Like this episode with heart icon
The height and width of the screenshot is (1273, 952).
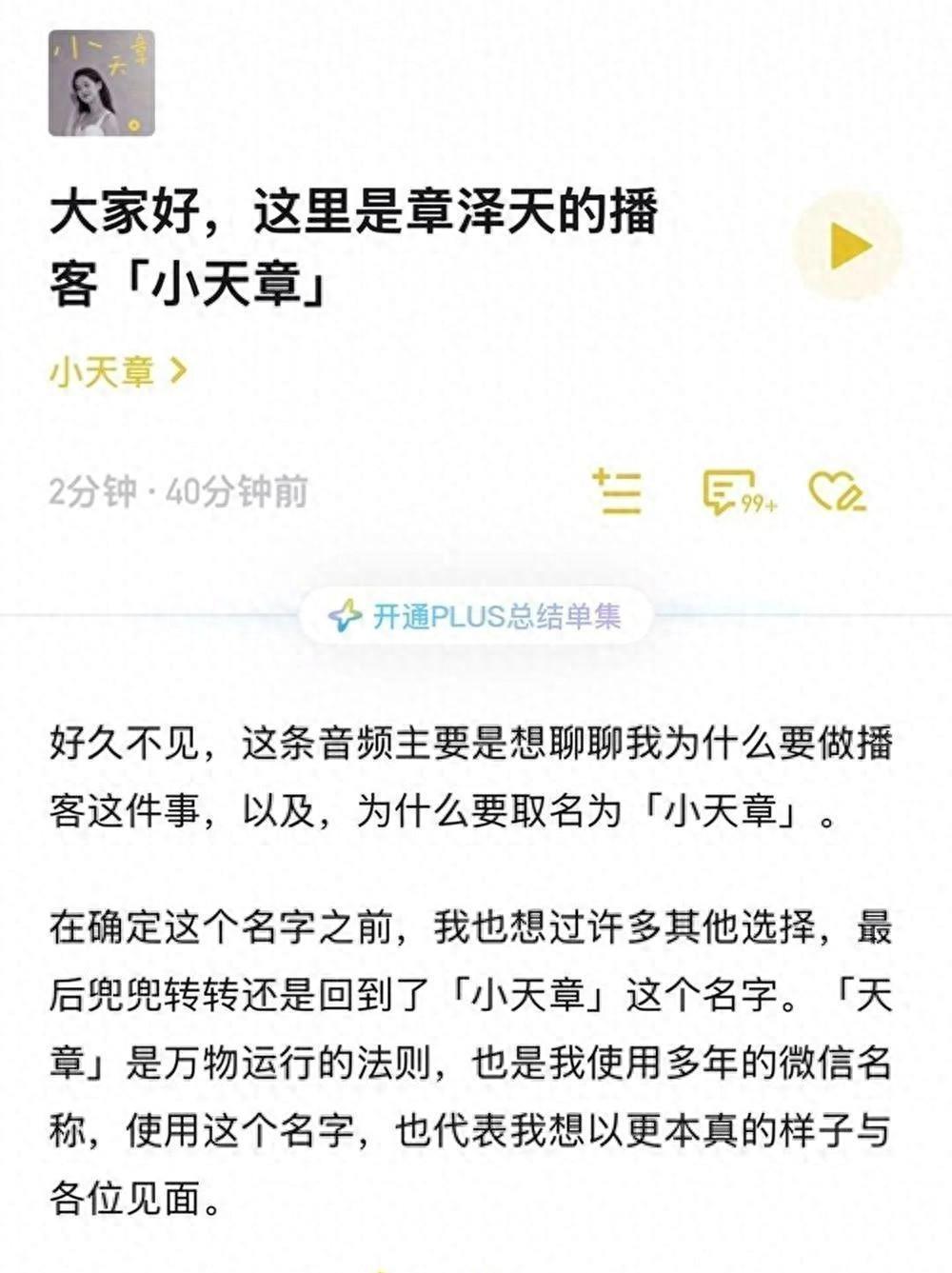[837, 492]
